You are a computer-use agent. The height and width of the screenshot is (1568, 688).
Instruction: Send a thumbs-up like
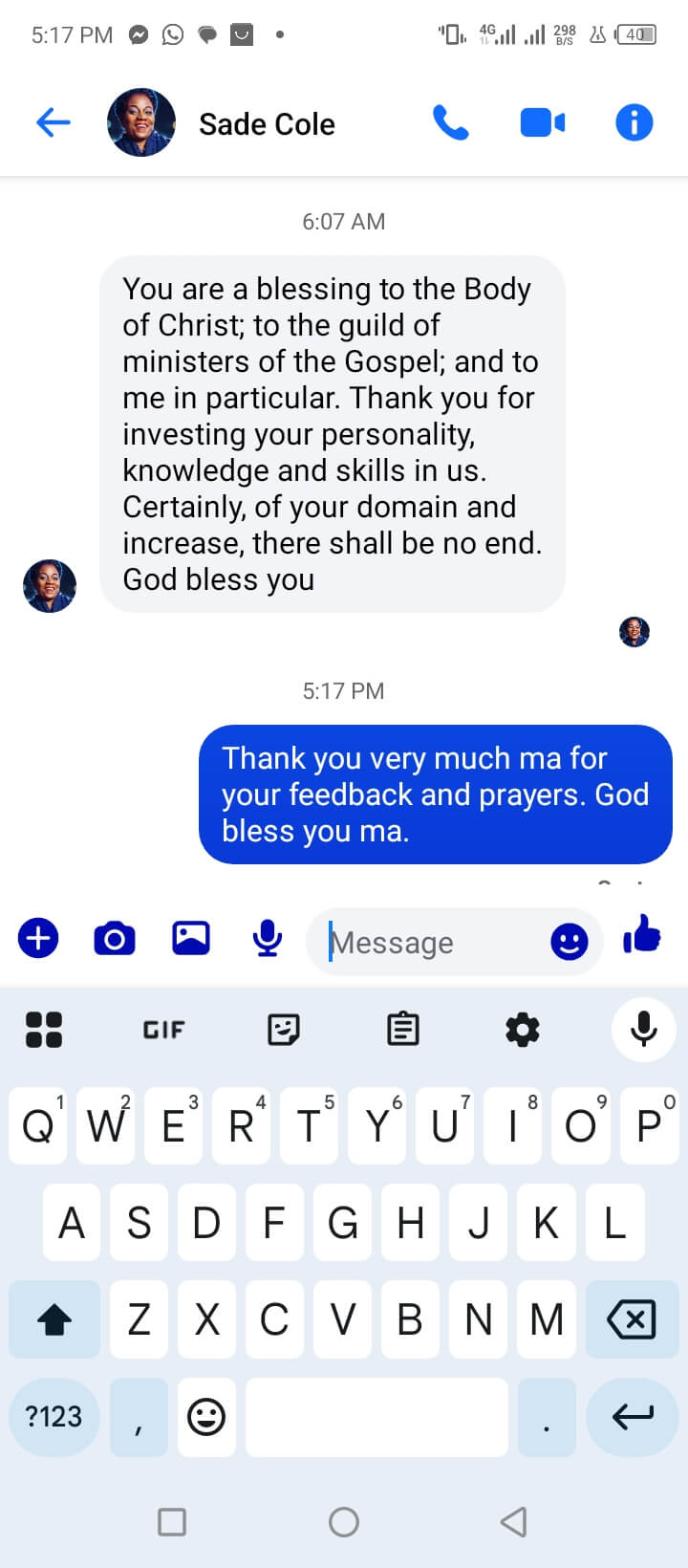(642, 934)
